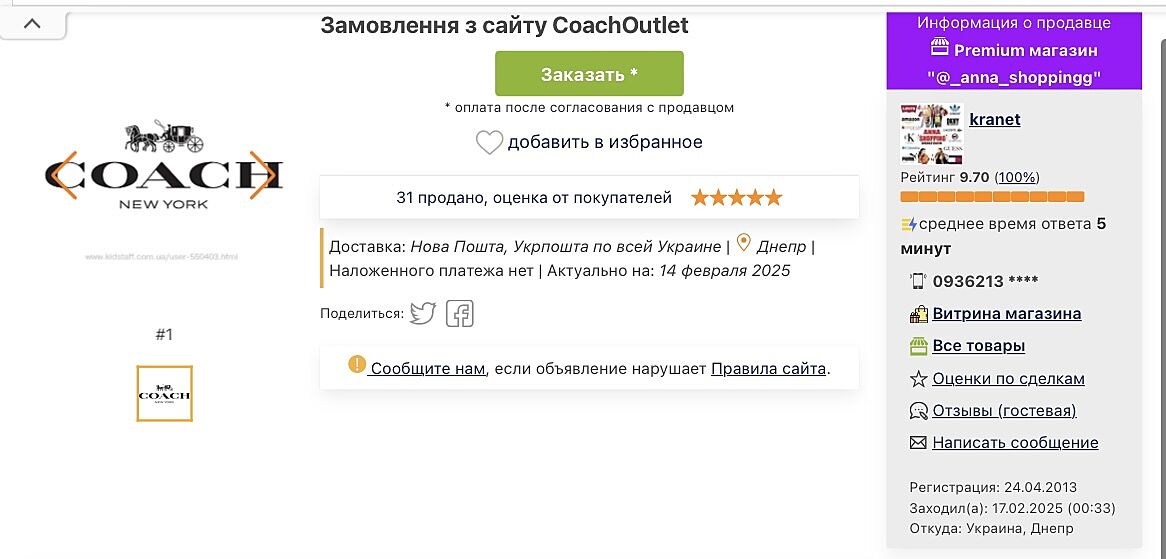Open Оценки по сделкам
This screenshot has height=559, width=1166.
click(x=1008, y=378)
